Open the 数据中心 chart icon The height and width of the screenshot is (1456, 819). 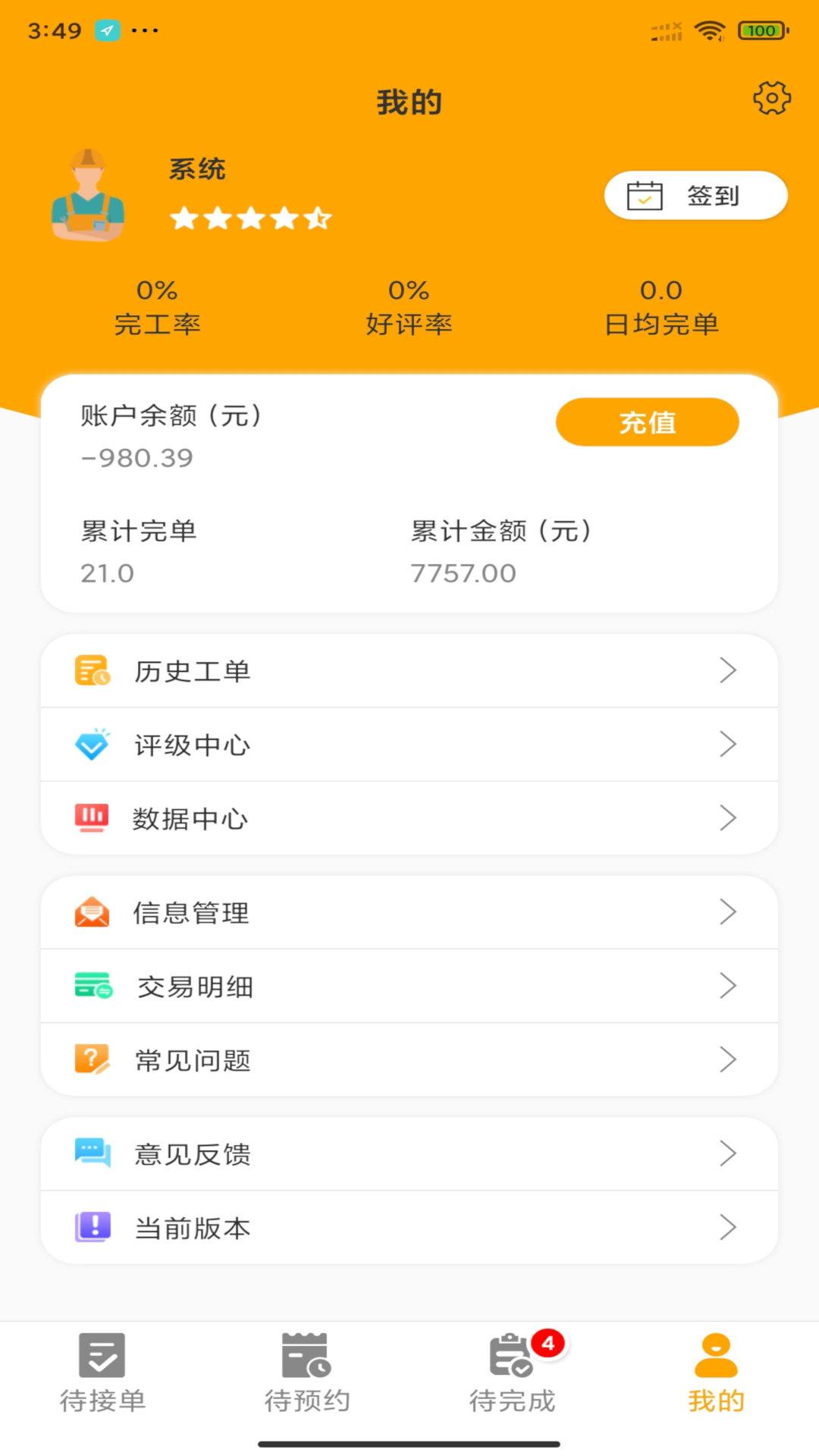(91, 817)
